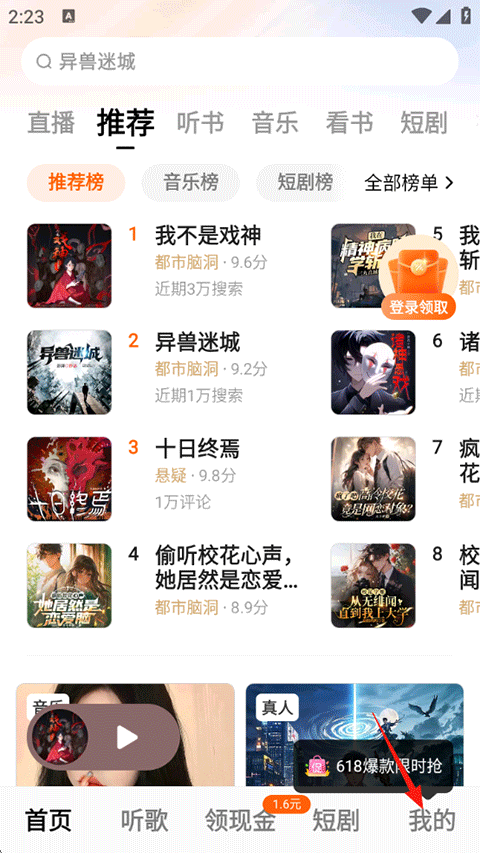Open the 618爆款限时抢 promo bubble

[x=373, y=766]
